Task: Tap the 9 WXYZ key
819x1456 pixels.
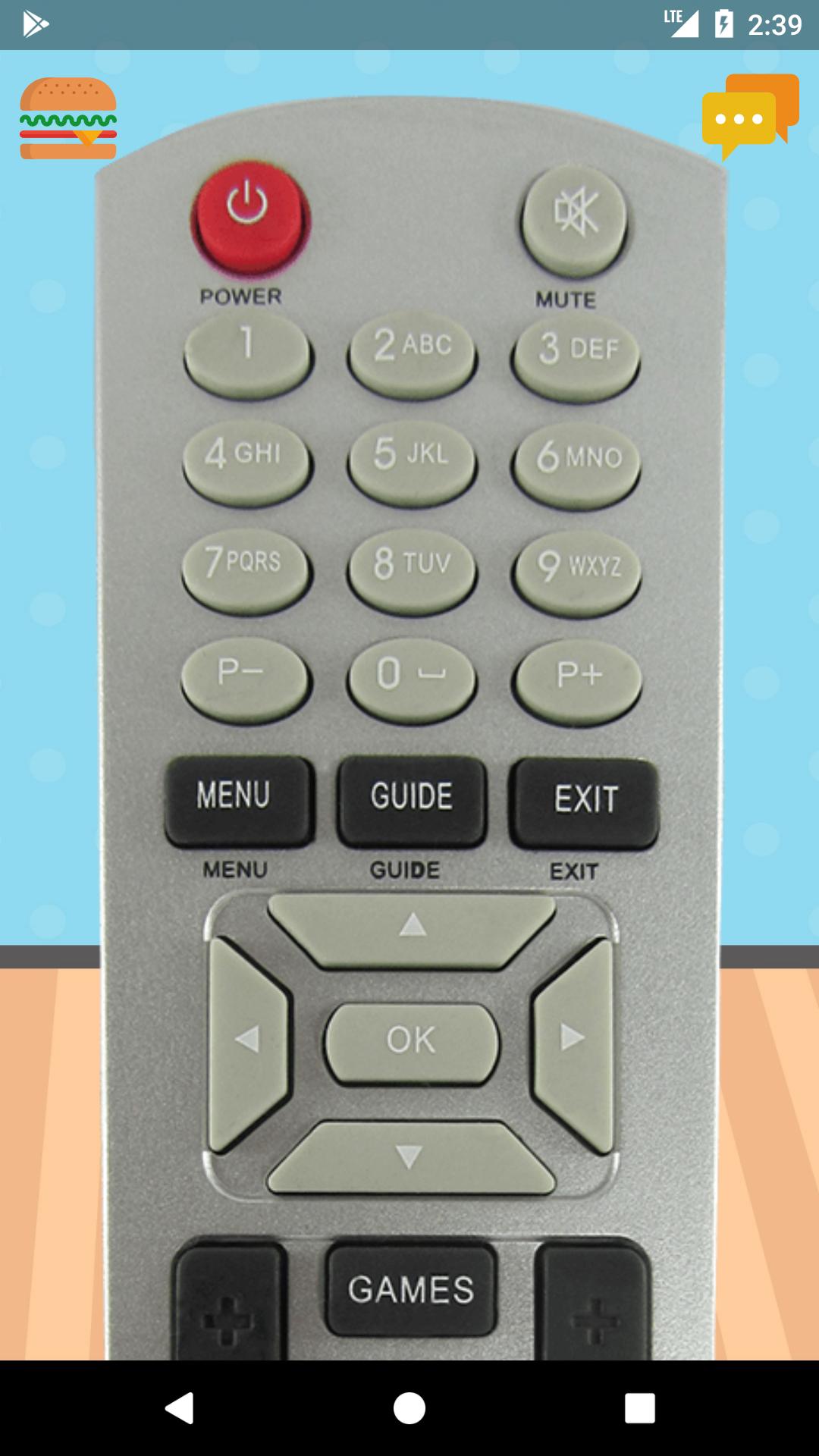Action: pos(577,570)
